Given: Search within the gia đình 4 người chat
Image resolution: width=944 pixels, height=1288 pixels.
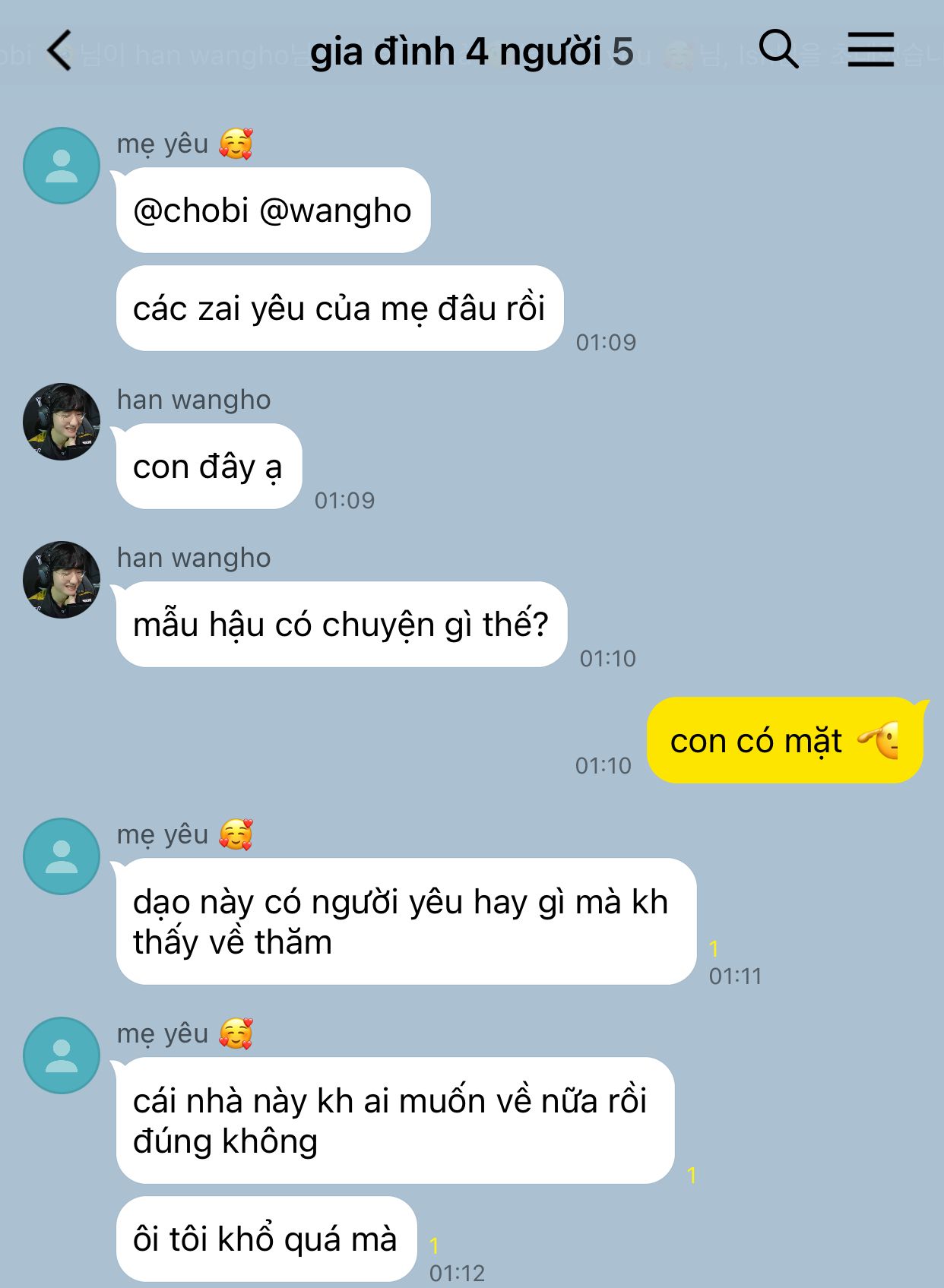Looking at the screenshot, I should pyautogui.click(x=779, y=49).
